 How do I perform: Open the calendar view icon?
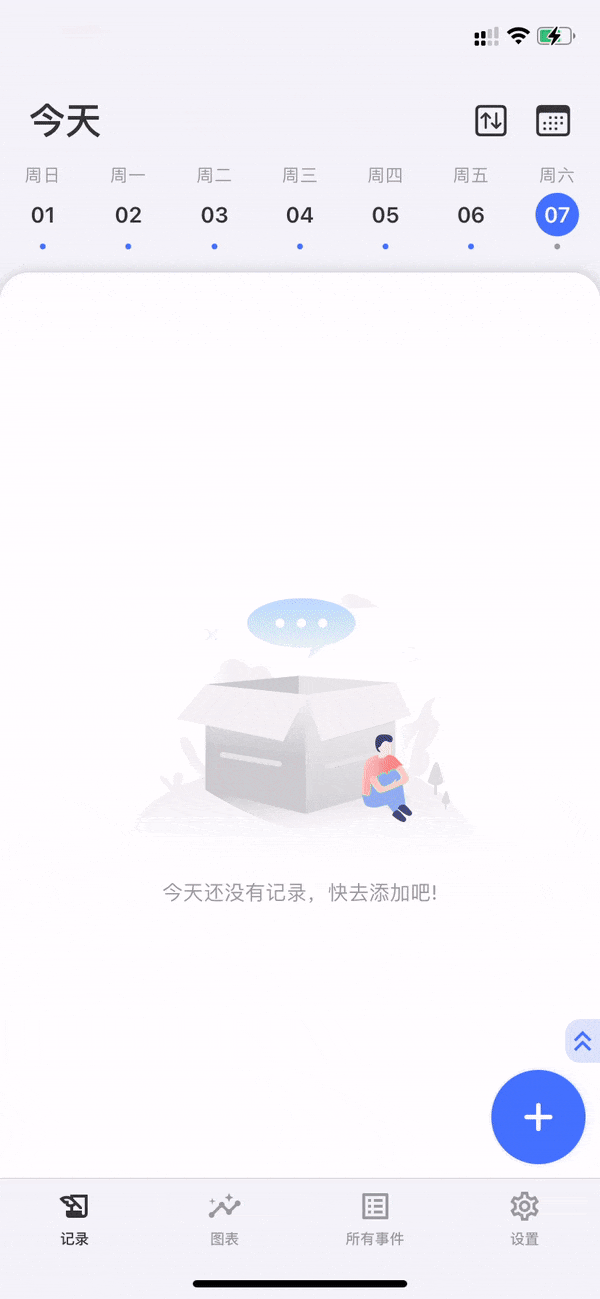tap(553, 121)
